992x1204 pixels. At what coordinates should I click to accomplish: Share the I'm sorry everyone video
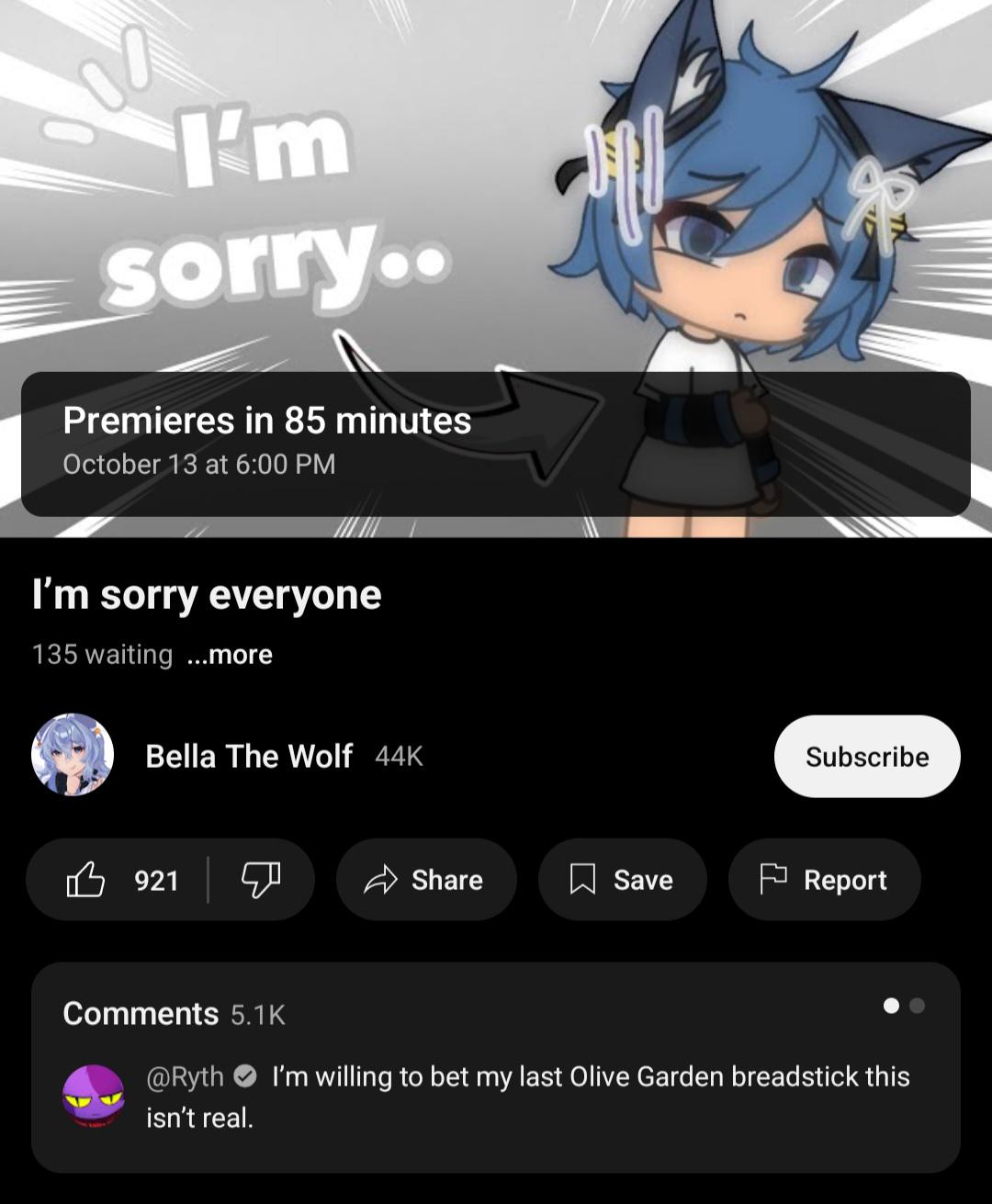(425, 880)
